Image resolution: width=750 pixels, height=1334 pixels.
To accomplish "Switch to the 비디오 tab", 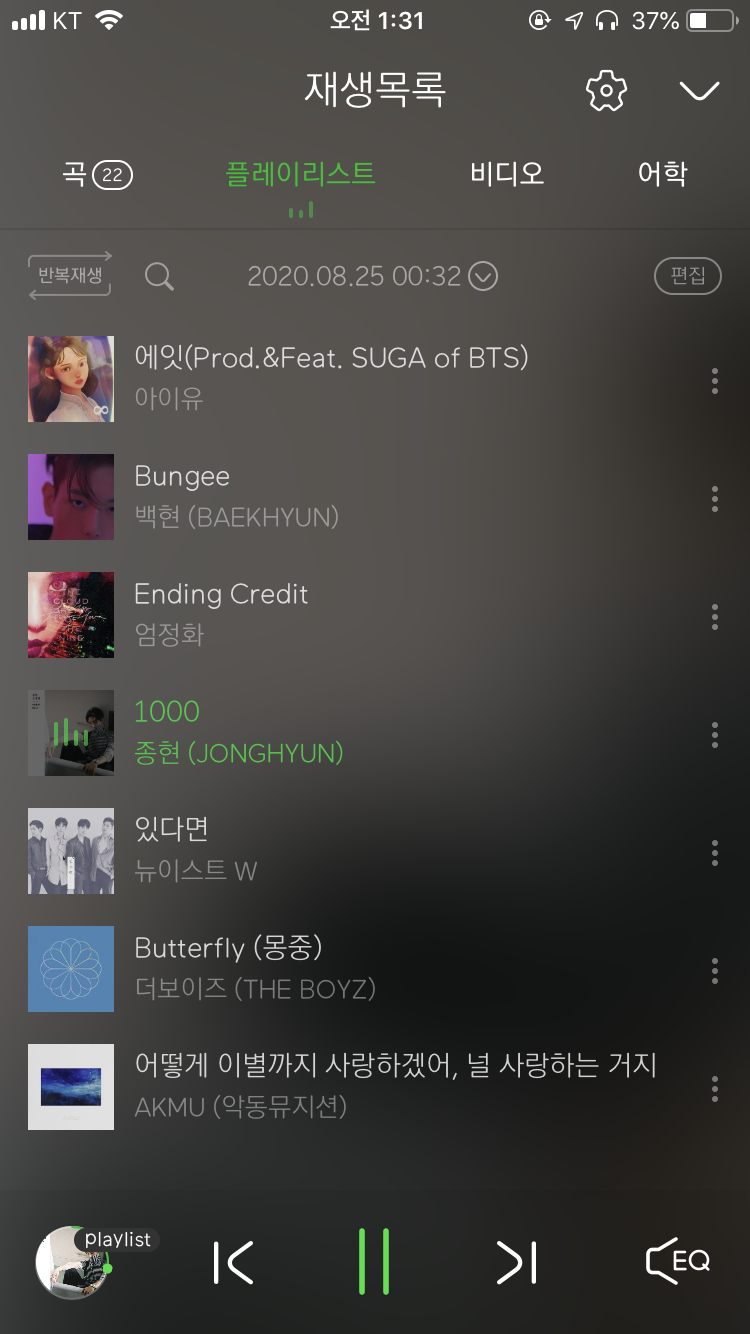I will 507,174.
